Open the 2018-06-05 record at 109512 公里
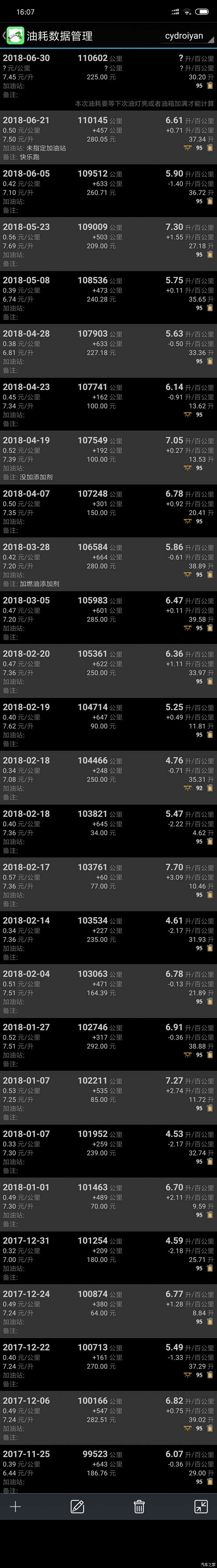Viewport: 217px width, 1568px height. pos(108,191)
